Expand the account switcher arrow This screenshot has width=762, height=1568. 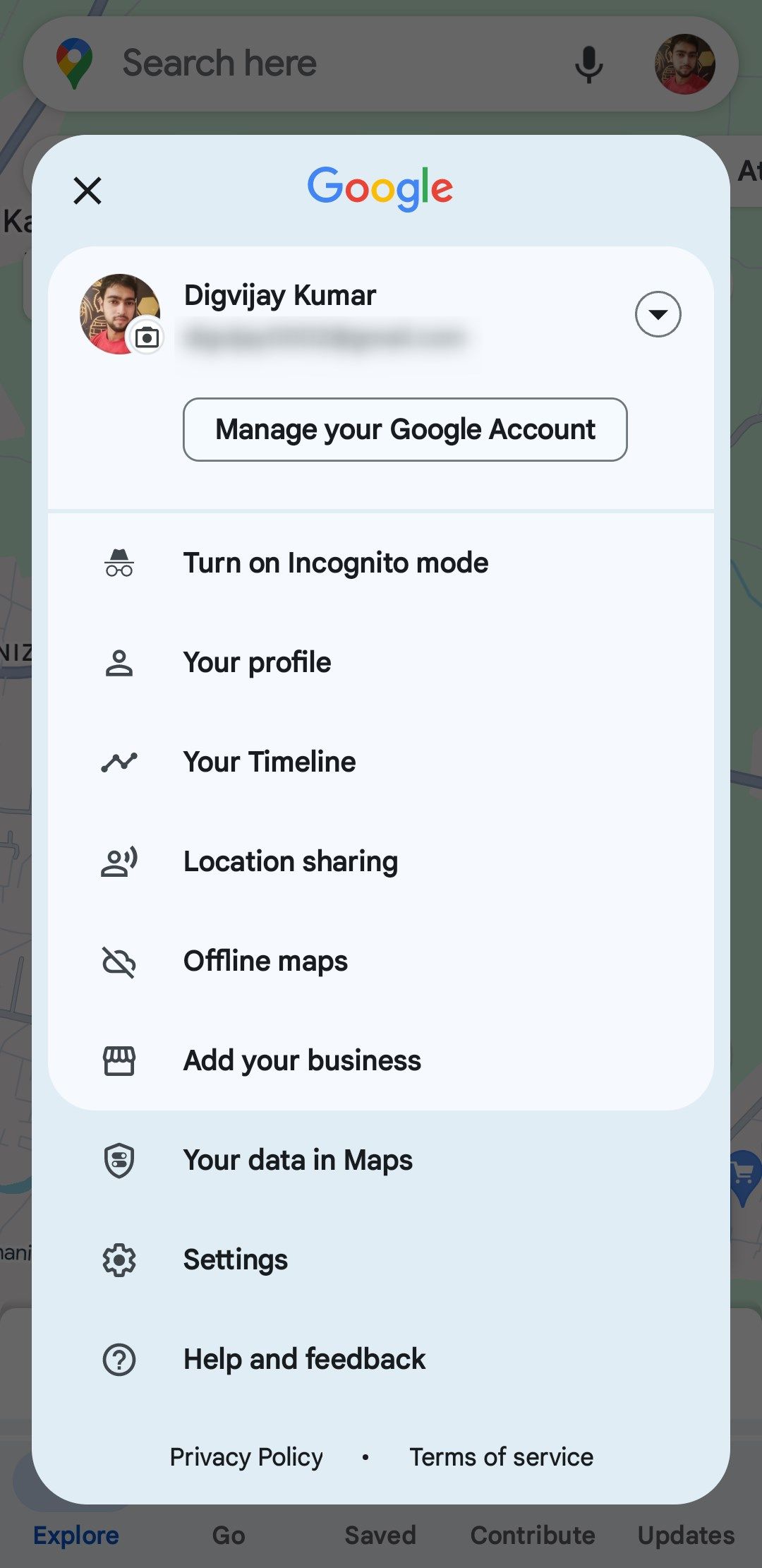coord(657,314)
